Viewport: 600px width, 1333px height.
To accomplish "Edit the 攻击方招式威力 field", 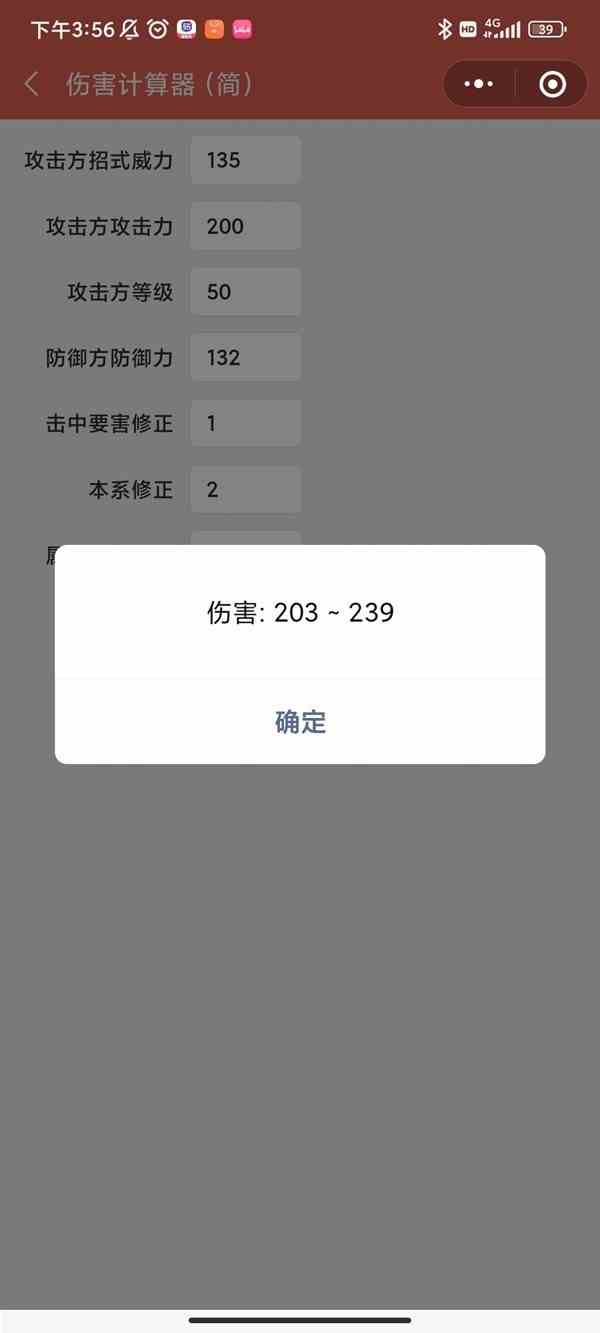I will (245, 160).
